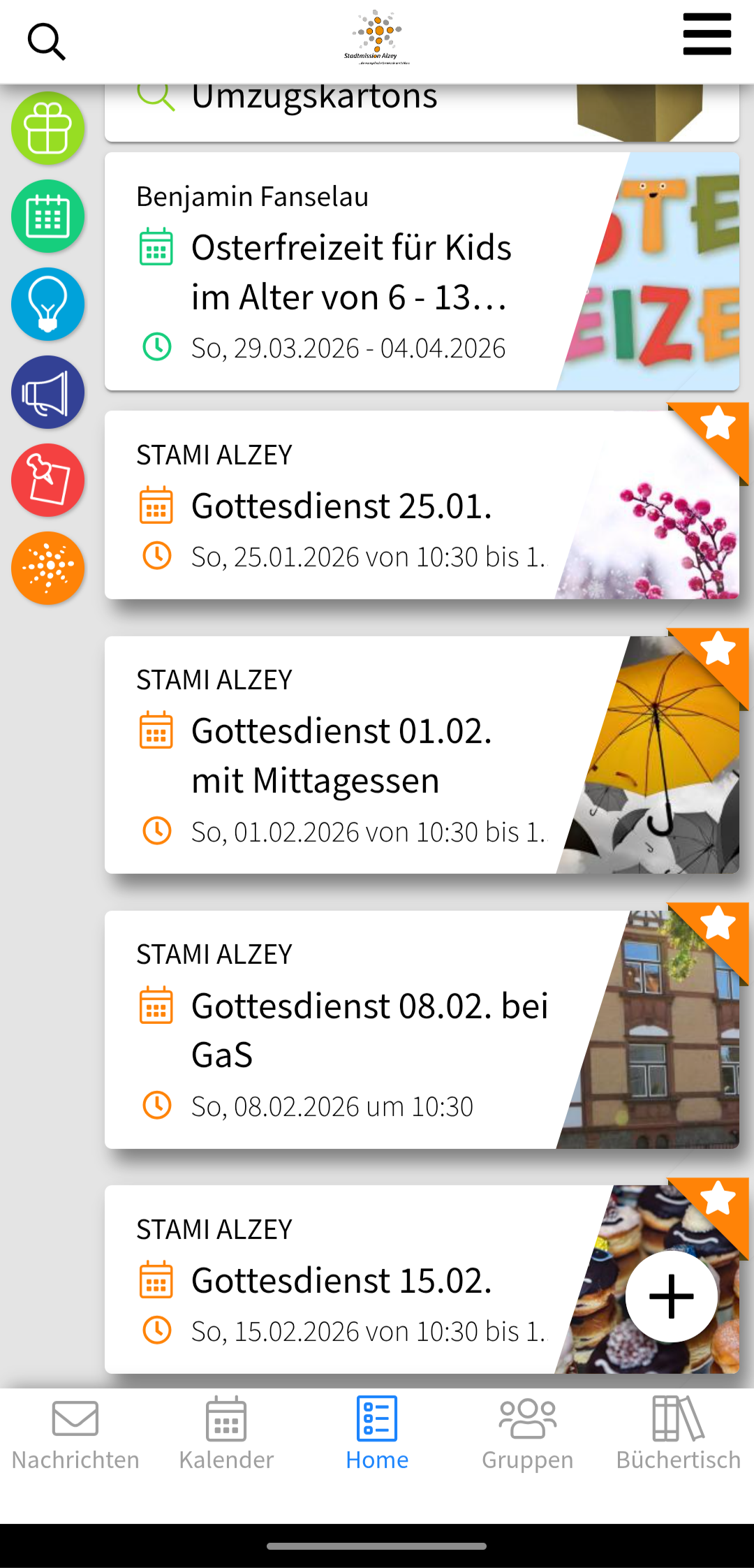754x1568 pixels.
Task: Open the Gottesdienst 15.02. event card
Action: (x=349, y=1281)
